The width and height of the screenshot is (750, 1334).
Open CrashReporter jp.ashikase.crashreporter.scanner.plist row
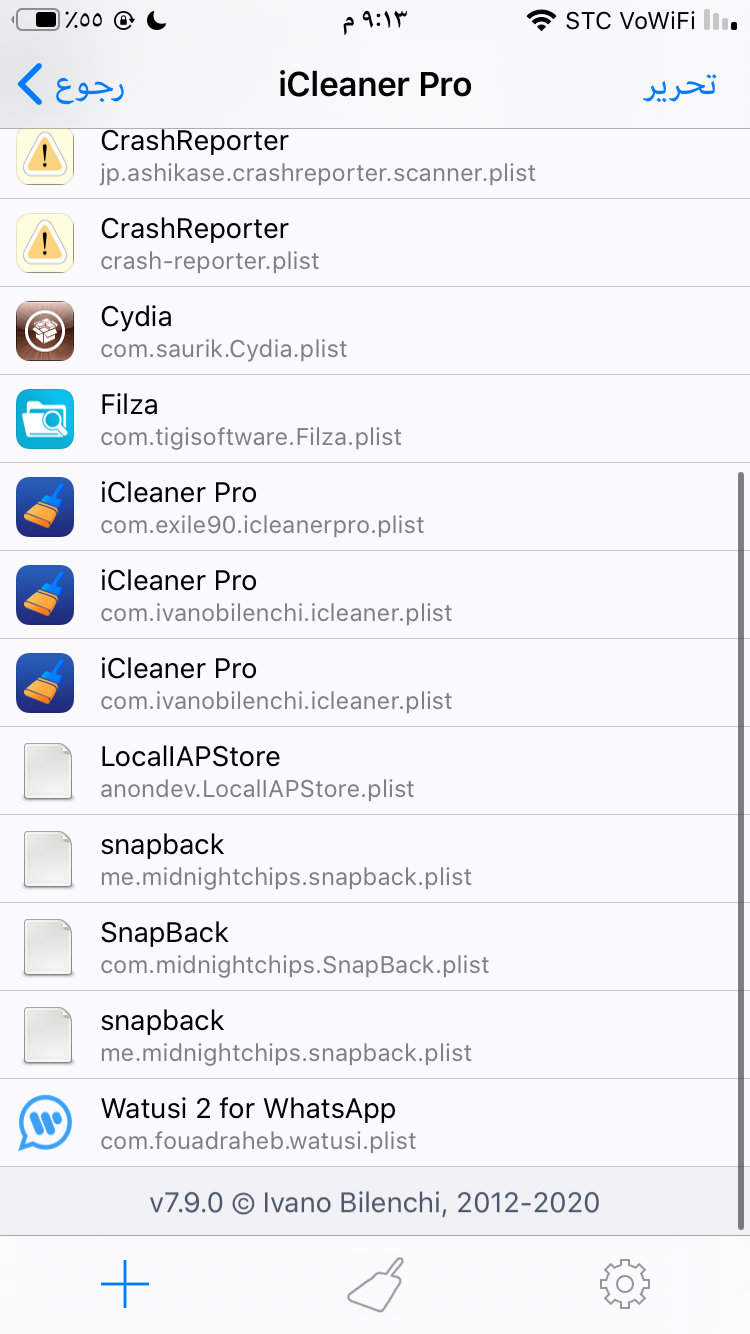(375, 164)
